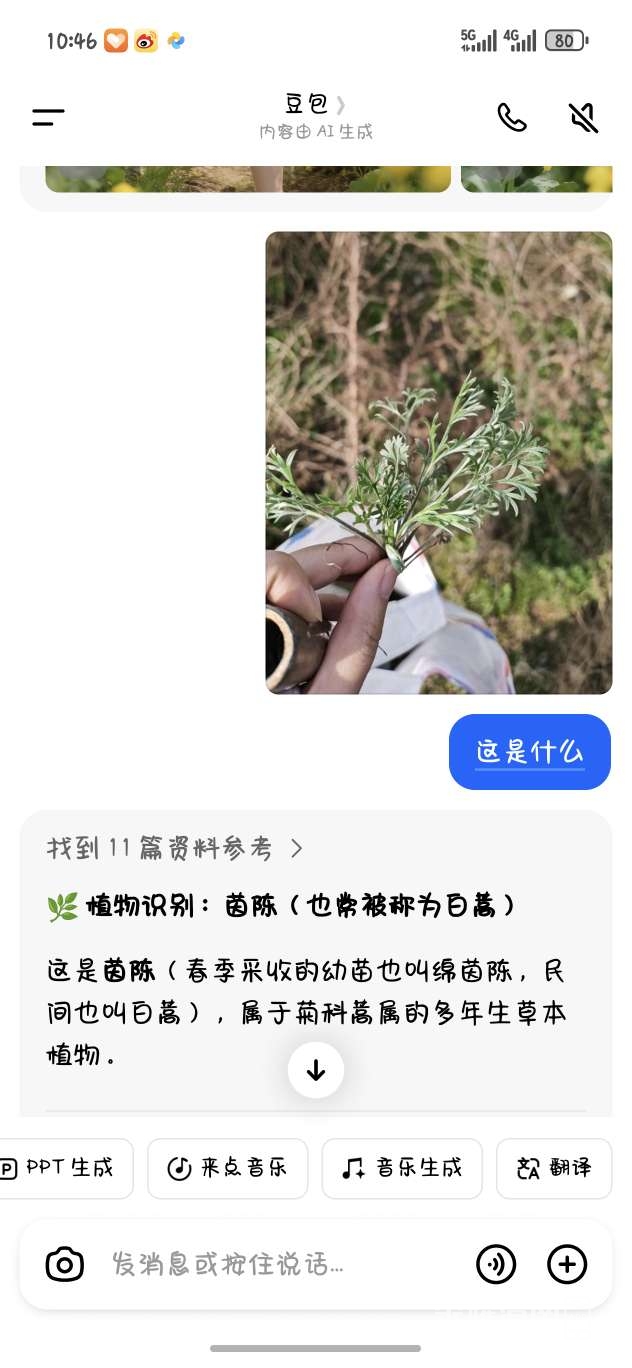The image size is (632, 1368).
Task: Open 豆包 profile details from title
Action: pyautogui.click(x=315, y=105)
